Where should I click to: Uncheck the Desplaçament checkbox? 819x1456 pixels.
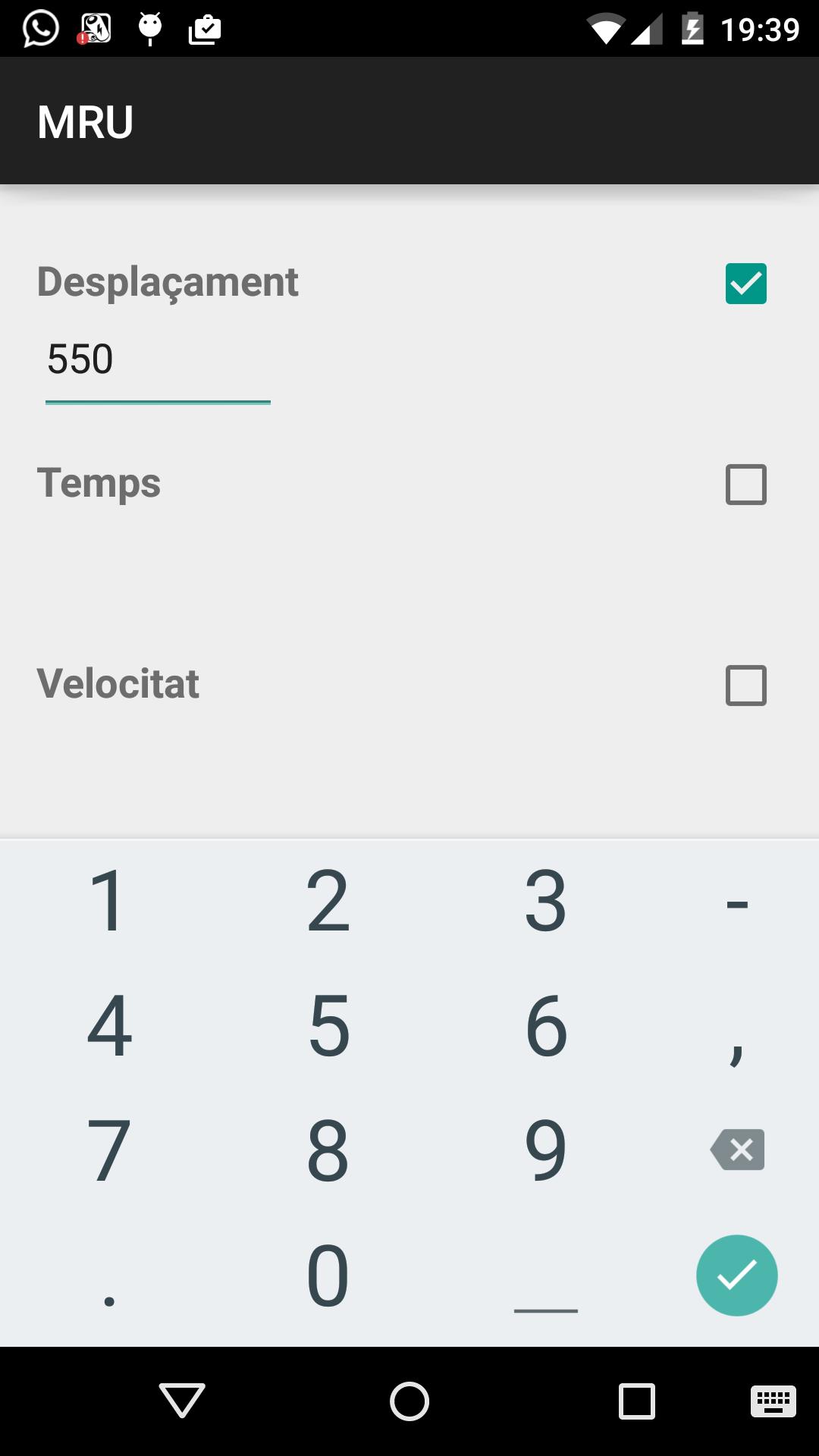click(745, 284)
